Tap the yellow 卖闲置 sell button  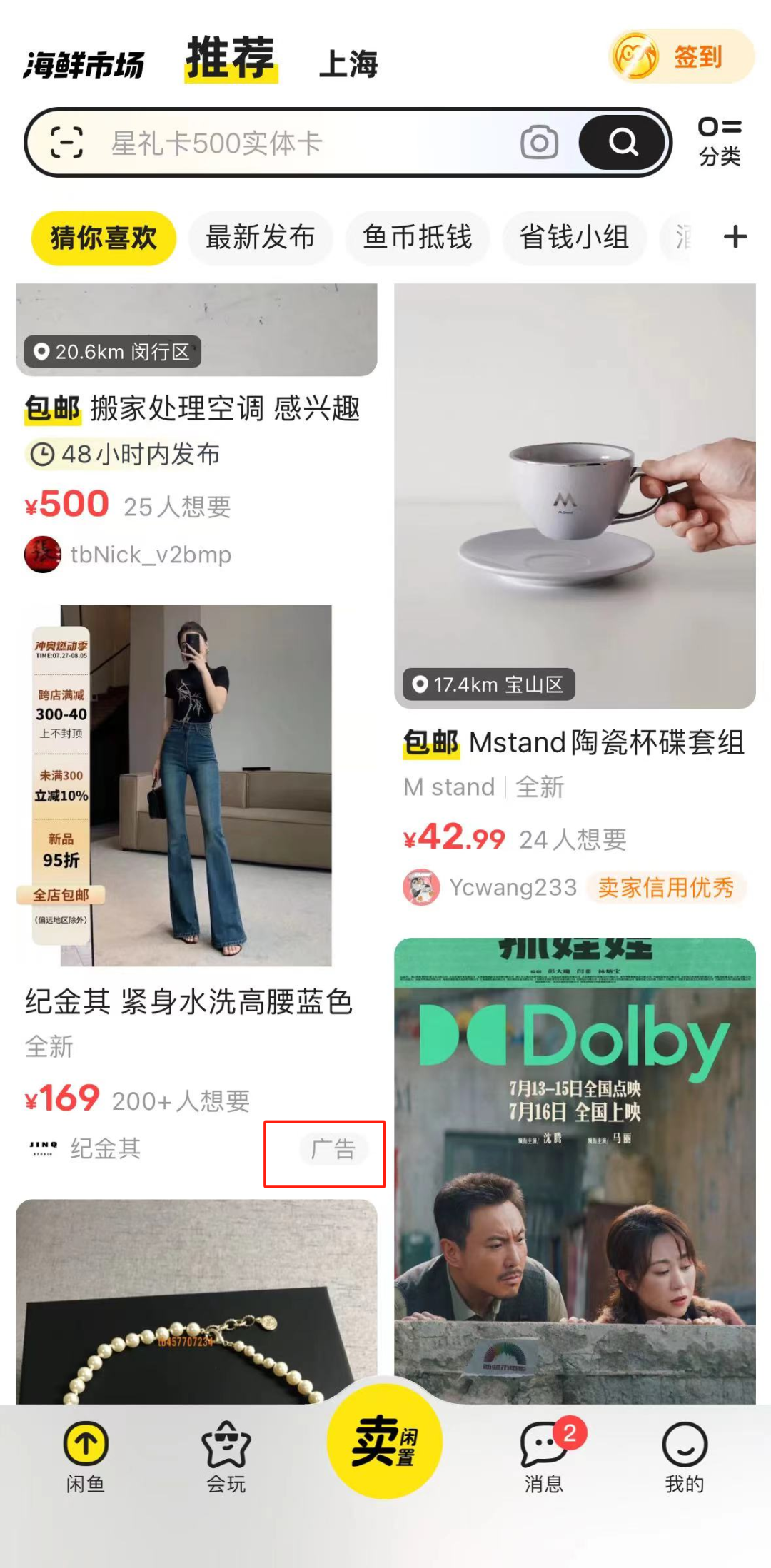click(384, 1440)
